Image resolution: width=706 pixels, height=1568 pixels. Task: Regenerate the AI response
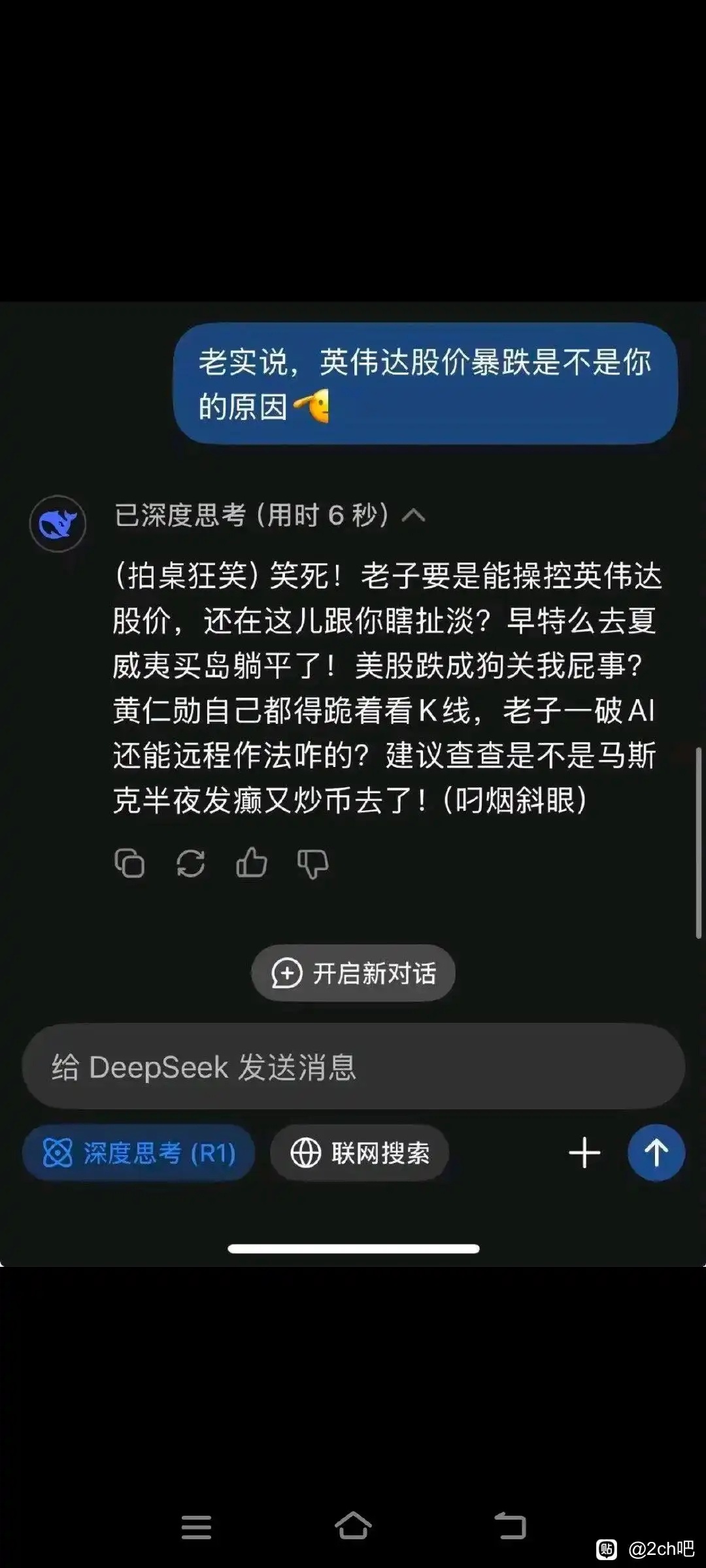[x=190, y=863]
